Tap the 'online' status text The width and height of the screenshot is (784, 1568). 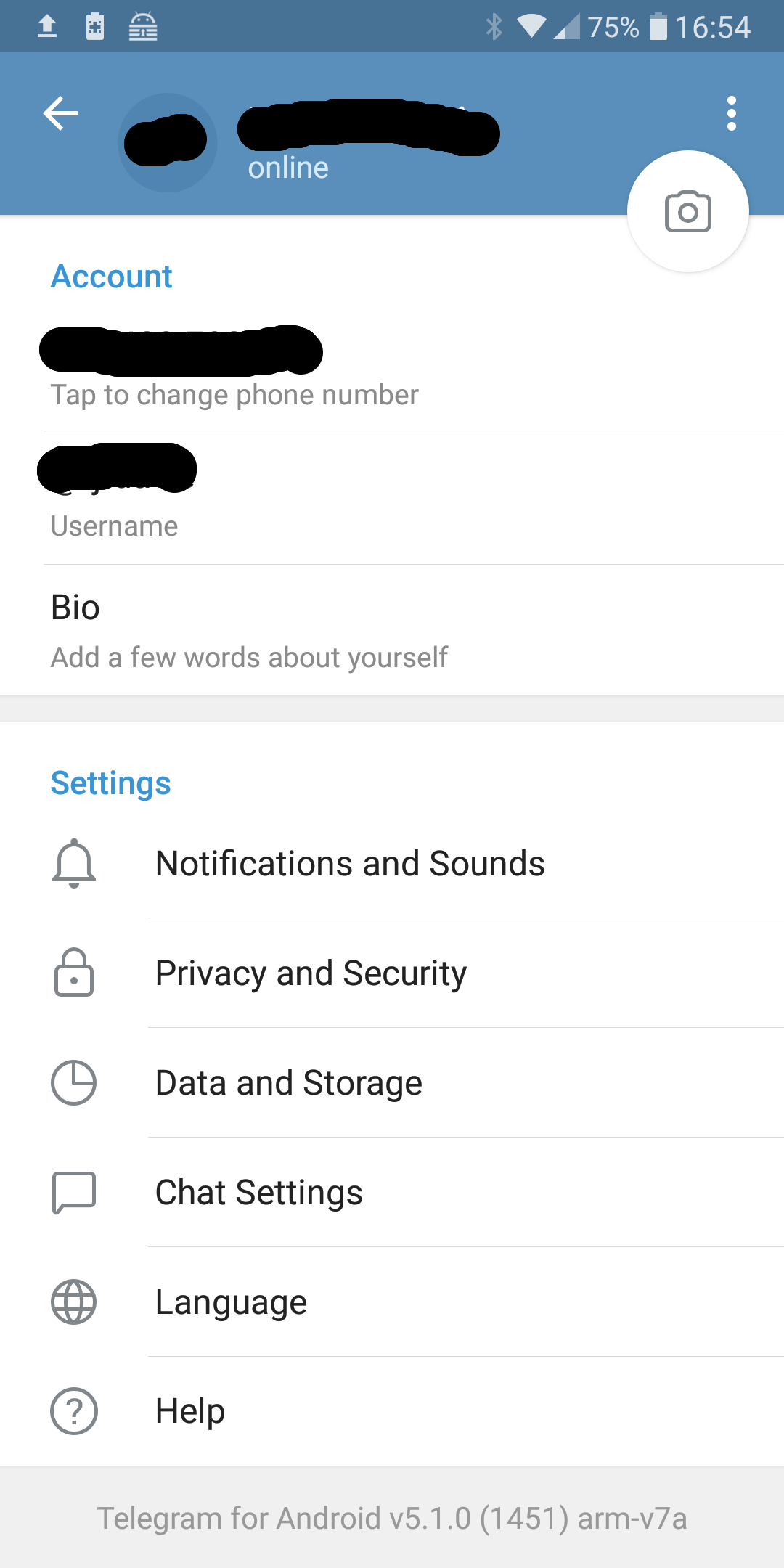coord(287,168)
